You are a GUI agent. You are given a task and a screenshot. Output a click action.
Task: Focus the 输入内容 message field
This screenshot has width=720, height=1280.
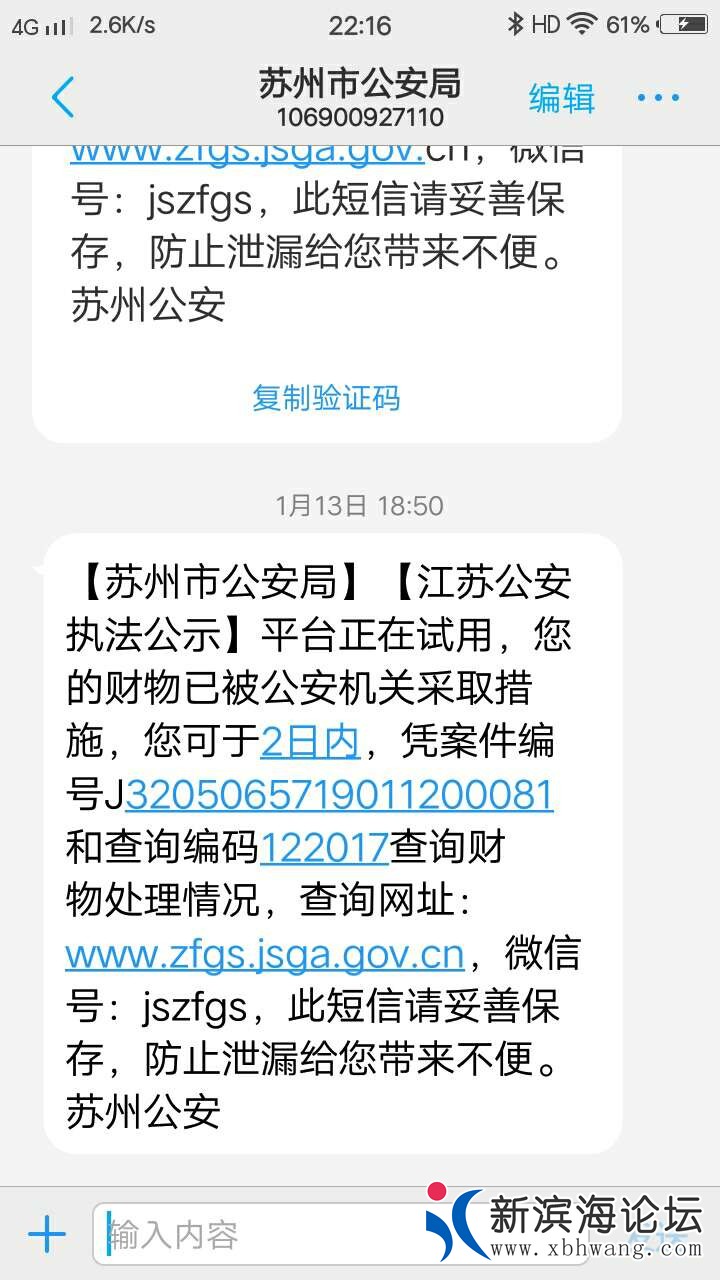pos(260,1235)
